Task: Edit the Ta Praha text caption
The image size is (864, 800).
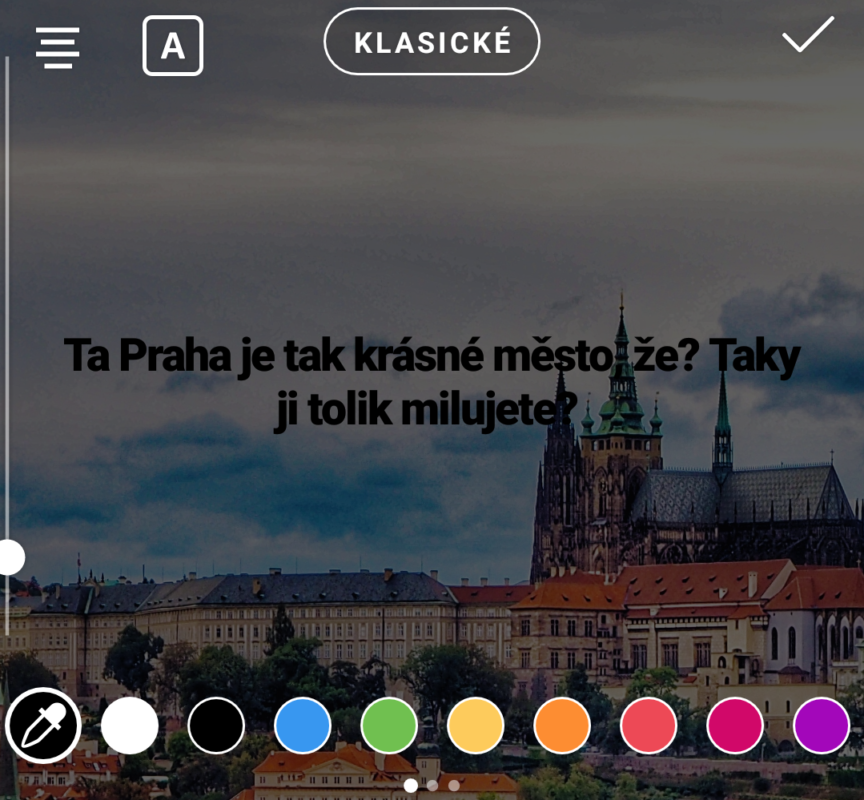Action: [x=432, y=382]
